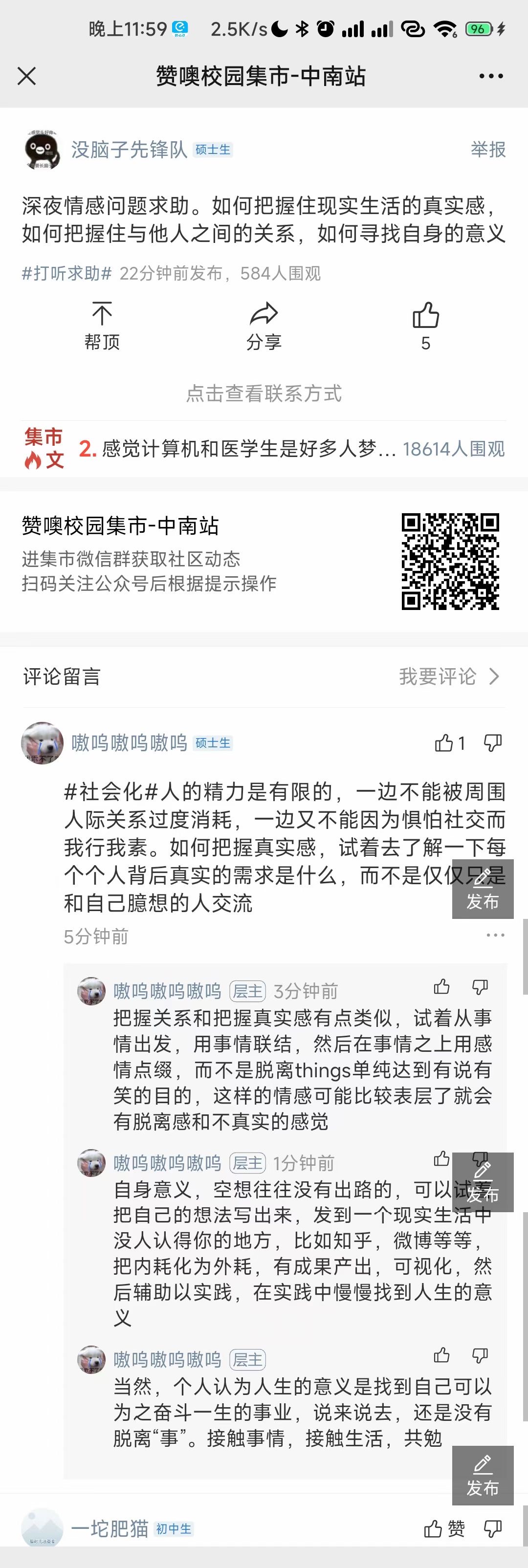Open the top-right overflow menu
Viewport: 528px width, 1568px height.
pyautogui.click(x=491, y=76)
